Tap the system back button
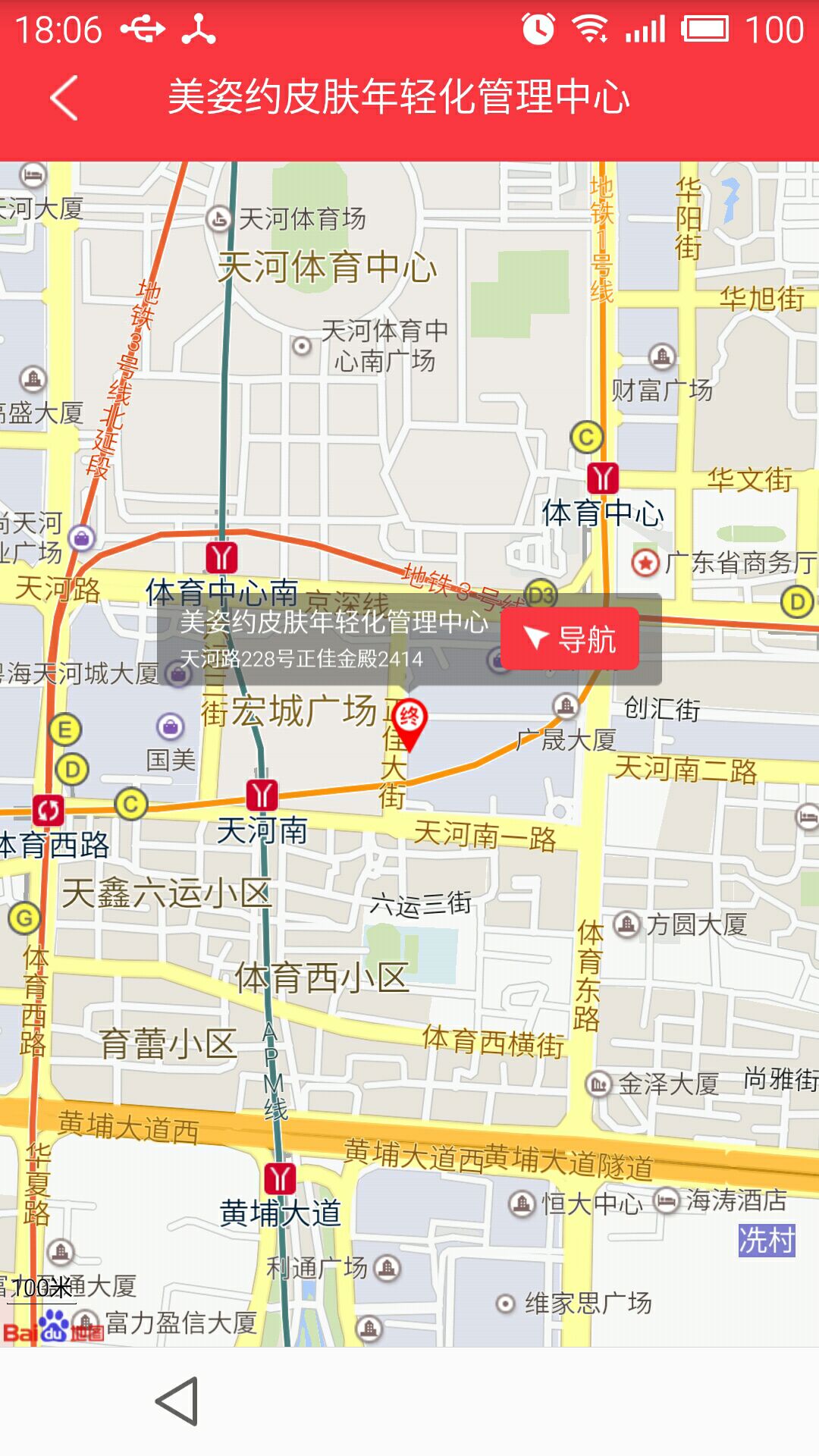The height and width of the screenshot is (1456, 819). click(x=177, y=1401)
